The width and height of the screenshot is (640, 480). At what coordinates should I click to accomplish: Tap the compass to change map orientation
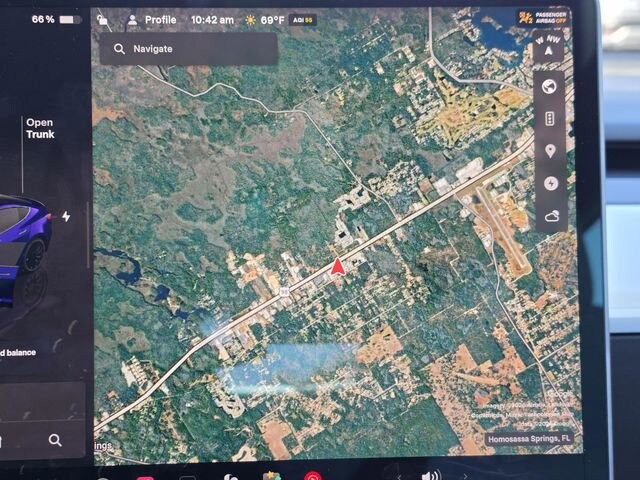pyautogui.click(x=548, y=46)
